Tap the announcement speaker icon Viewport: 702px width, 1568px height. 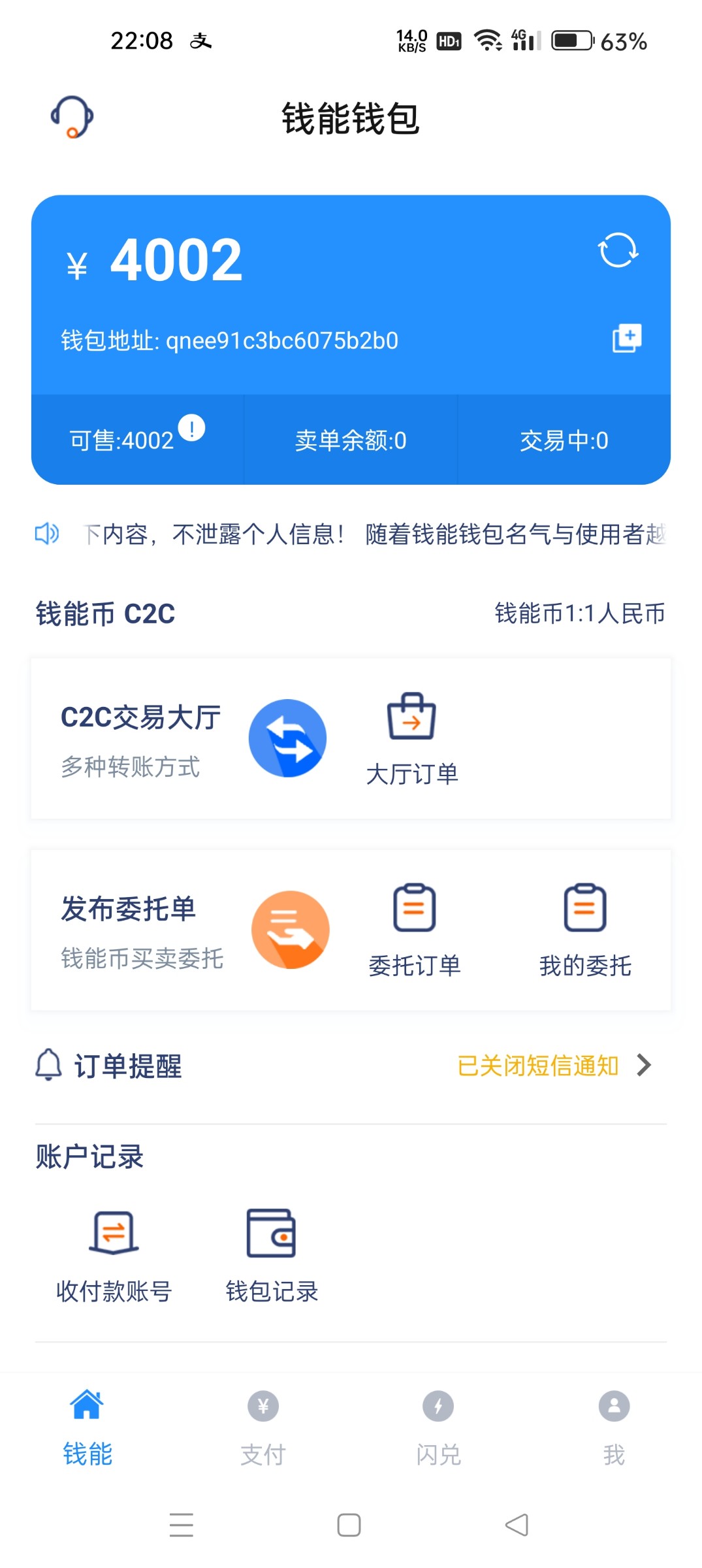46,534
